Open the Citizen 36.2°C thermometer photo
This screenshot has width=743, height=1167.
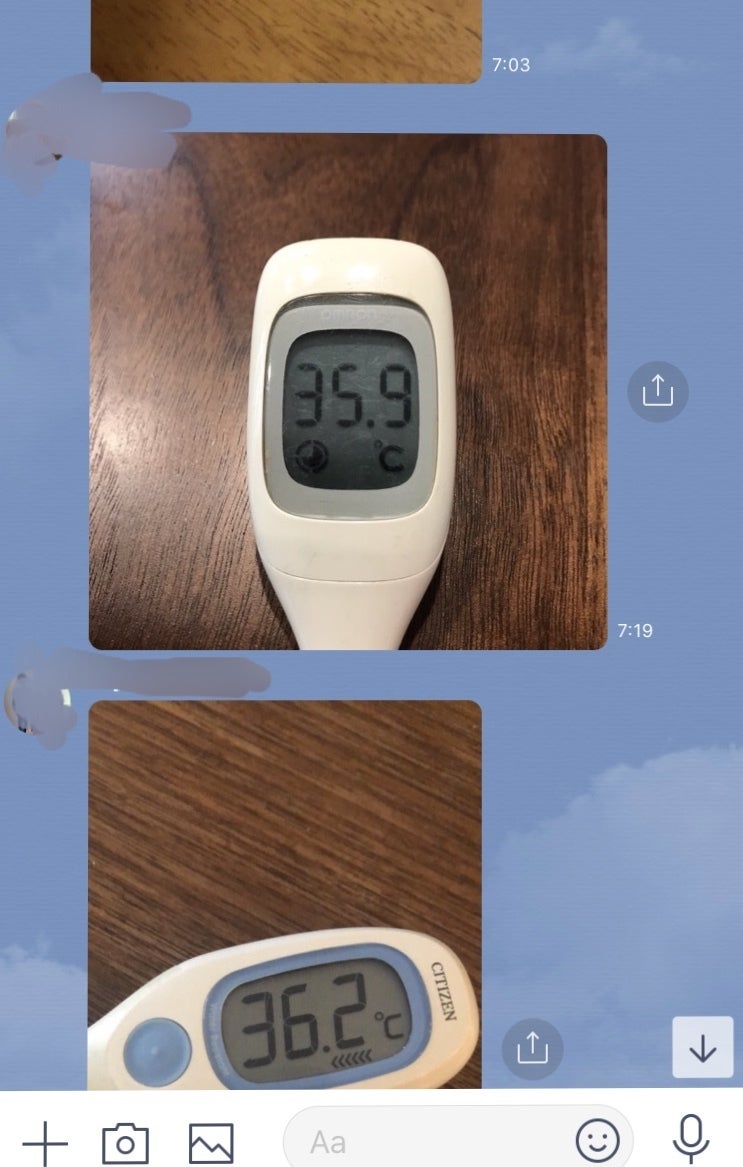click(285, 893)
